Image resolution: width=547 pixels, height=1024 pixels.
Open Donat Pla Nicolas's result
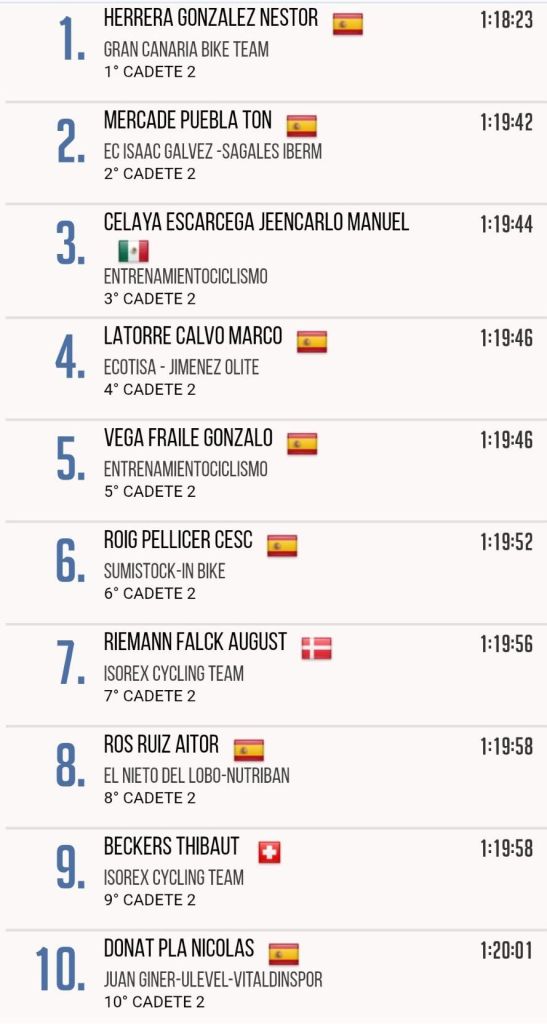tap(274, 977)
